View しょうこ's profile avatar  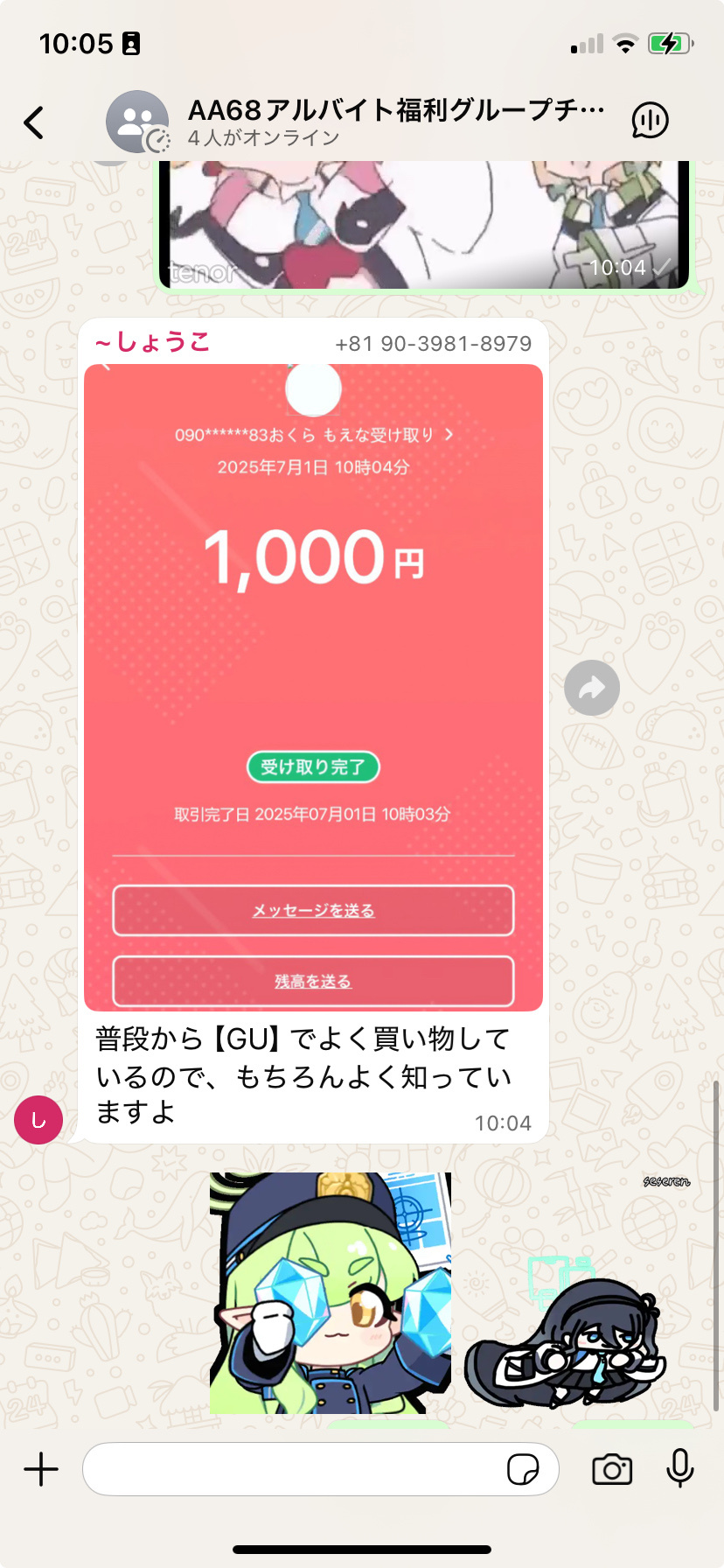[38, 1119]
